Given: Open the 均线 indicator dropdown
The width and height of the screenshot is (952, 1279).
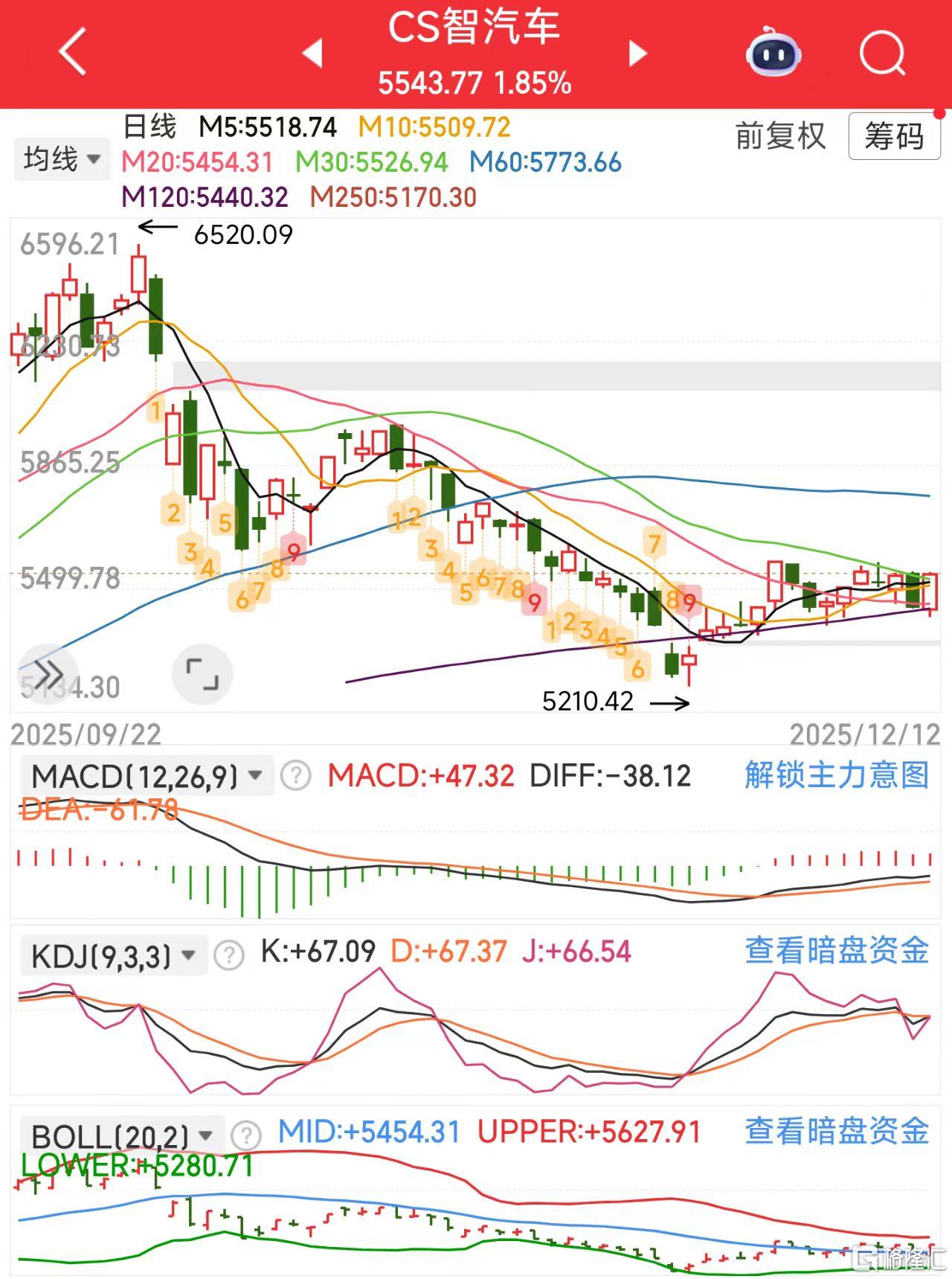Looking at the screenshot, I should pos(61,158).
